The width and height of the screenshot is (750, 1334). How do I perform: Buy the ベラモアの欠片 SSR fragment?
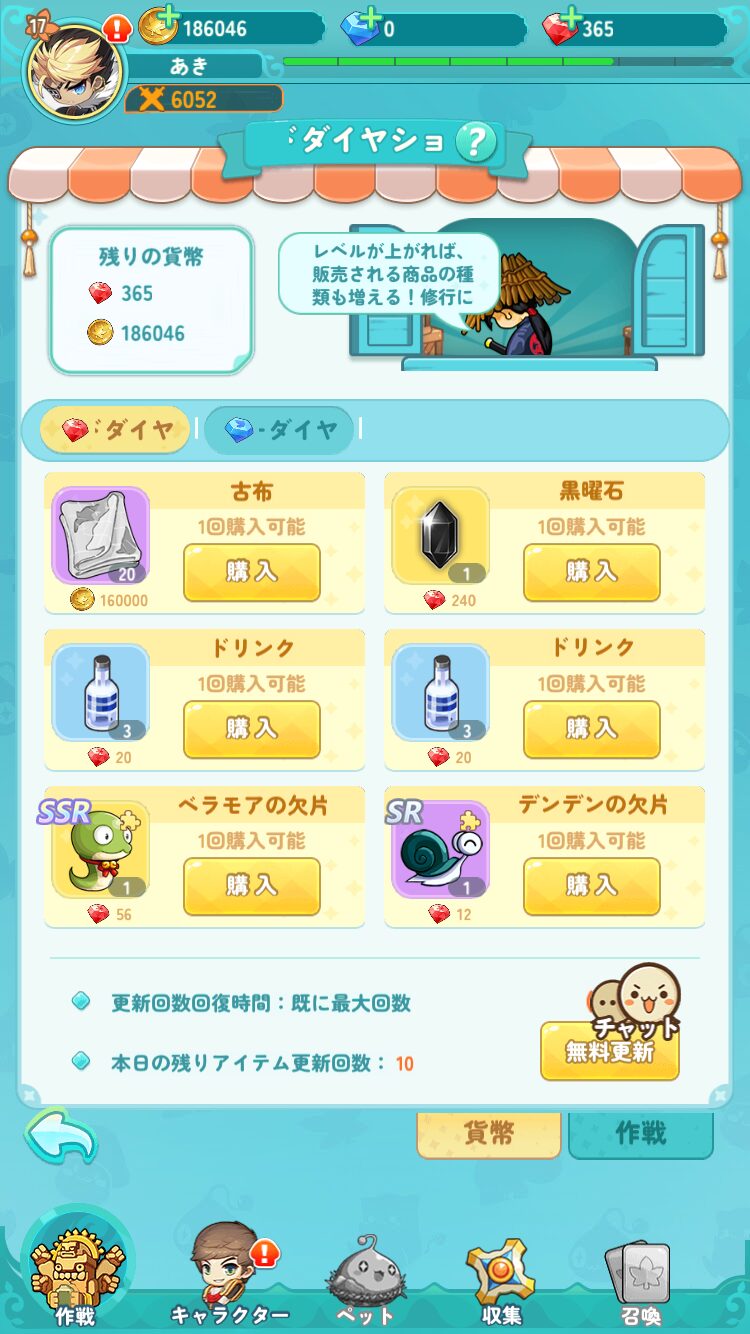pyautogui.click(x=251, y=886)
